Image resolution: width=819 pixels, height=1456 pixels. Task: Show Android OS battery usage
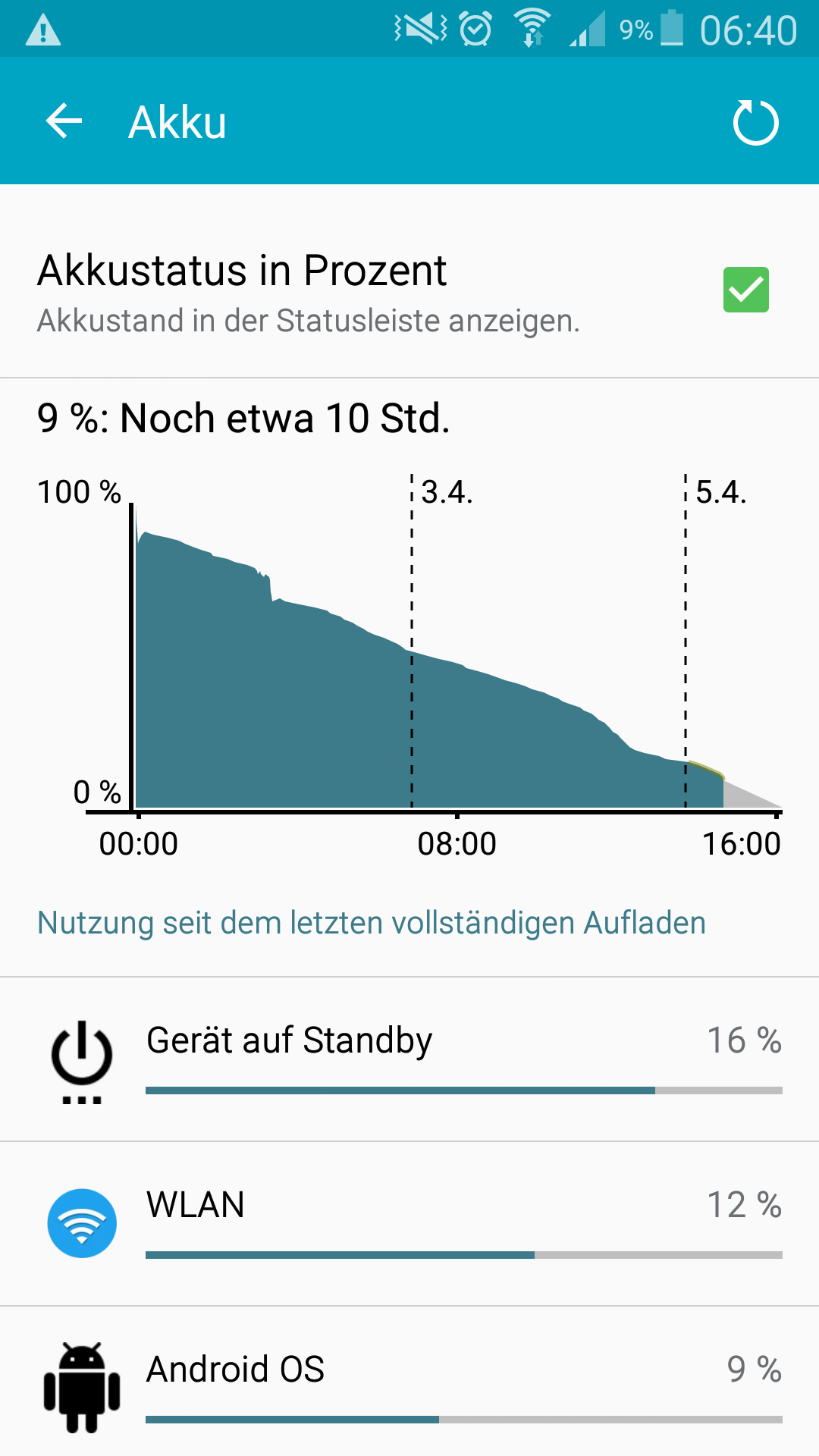pyautogui.click(x=409, y=1388)
